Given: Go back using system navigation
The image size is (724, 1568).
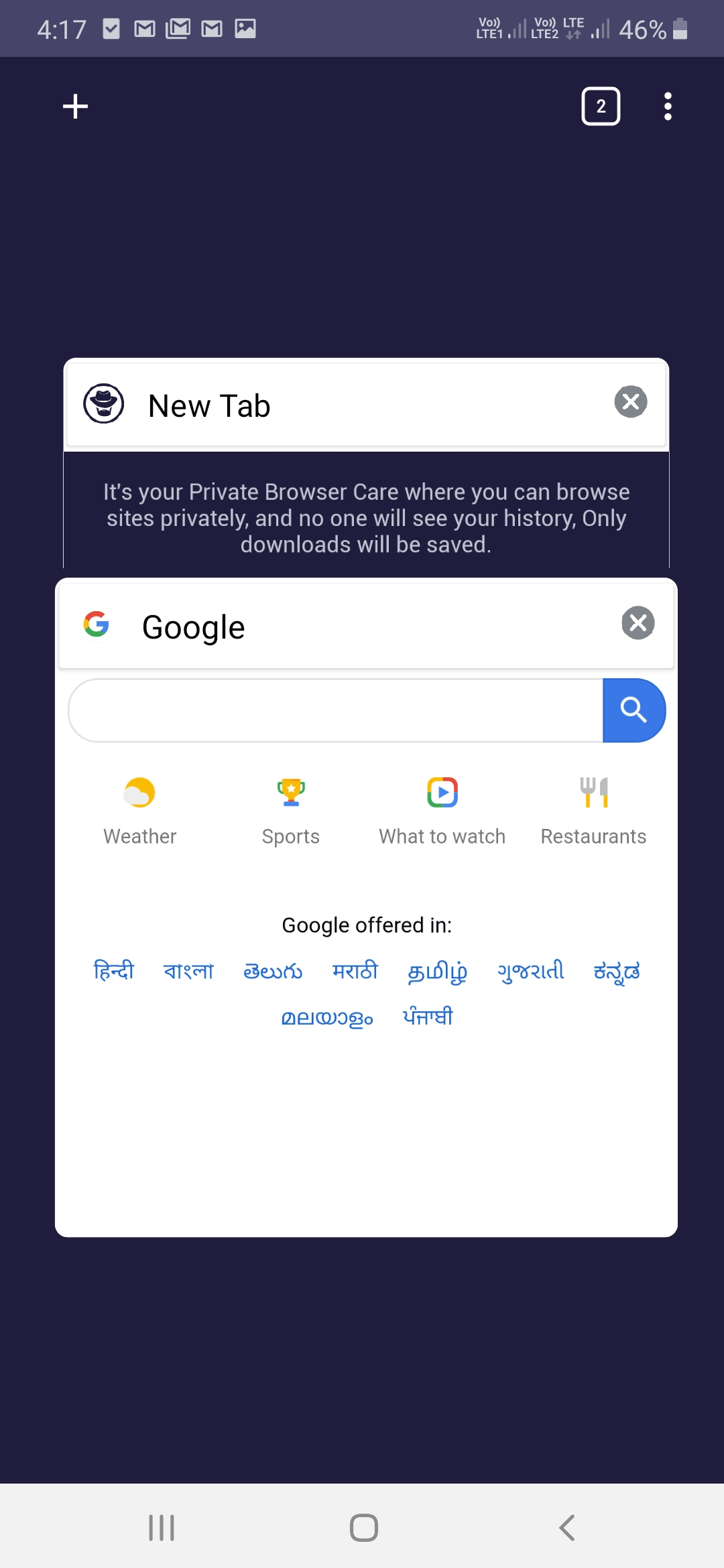Looking at the screenshot, I should click(x=567, y=1528).
